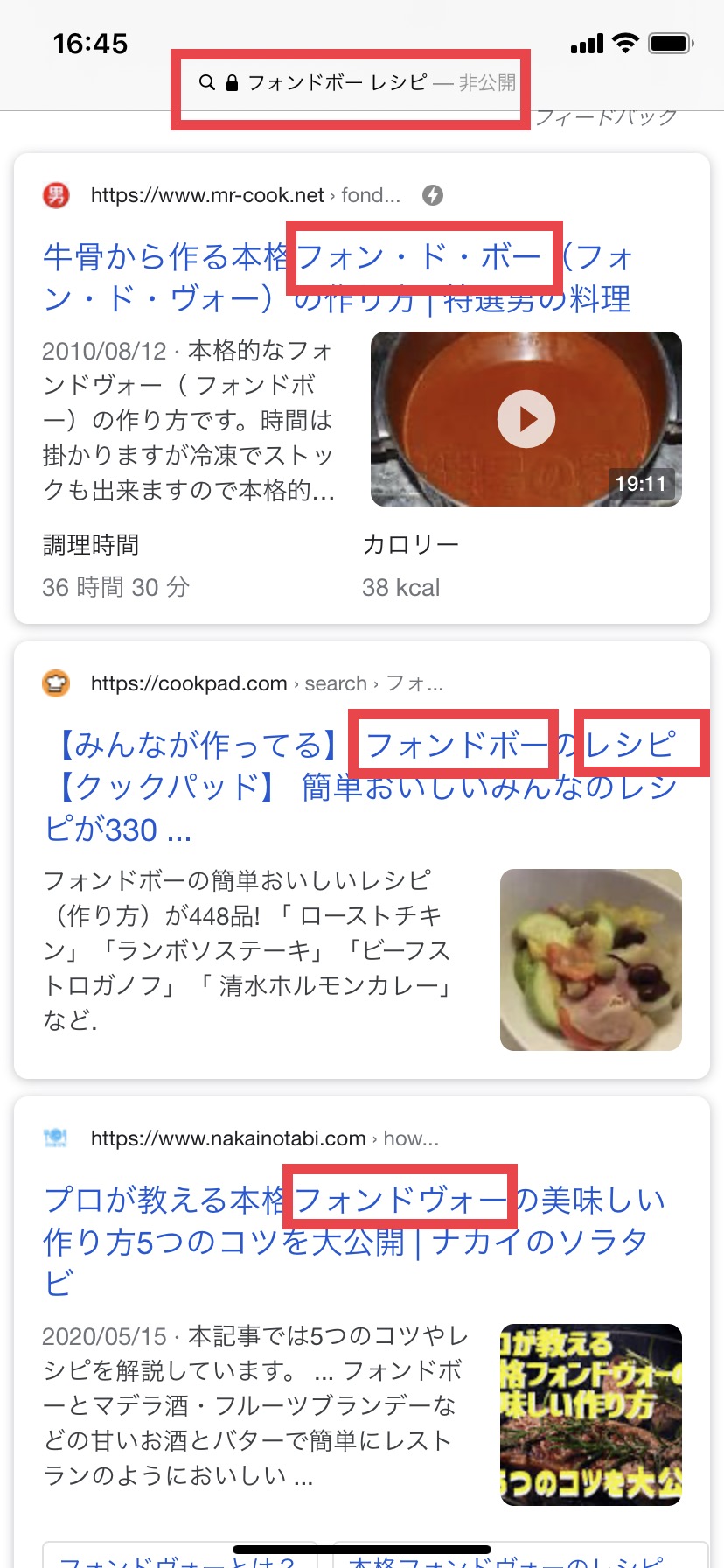This screenshot has height=1568, width=724.
Task: Open the mr-cook.net フォン・ド・ボー result
Action: pos(337,277)
